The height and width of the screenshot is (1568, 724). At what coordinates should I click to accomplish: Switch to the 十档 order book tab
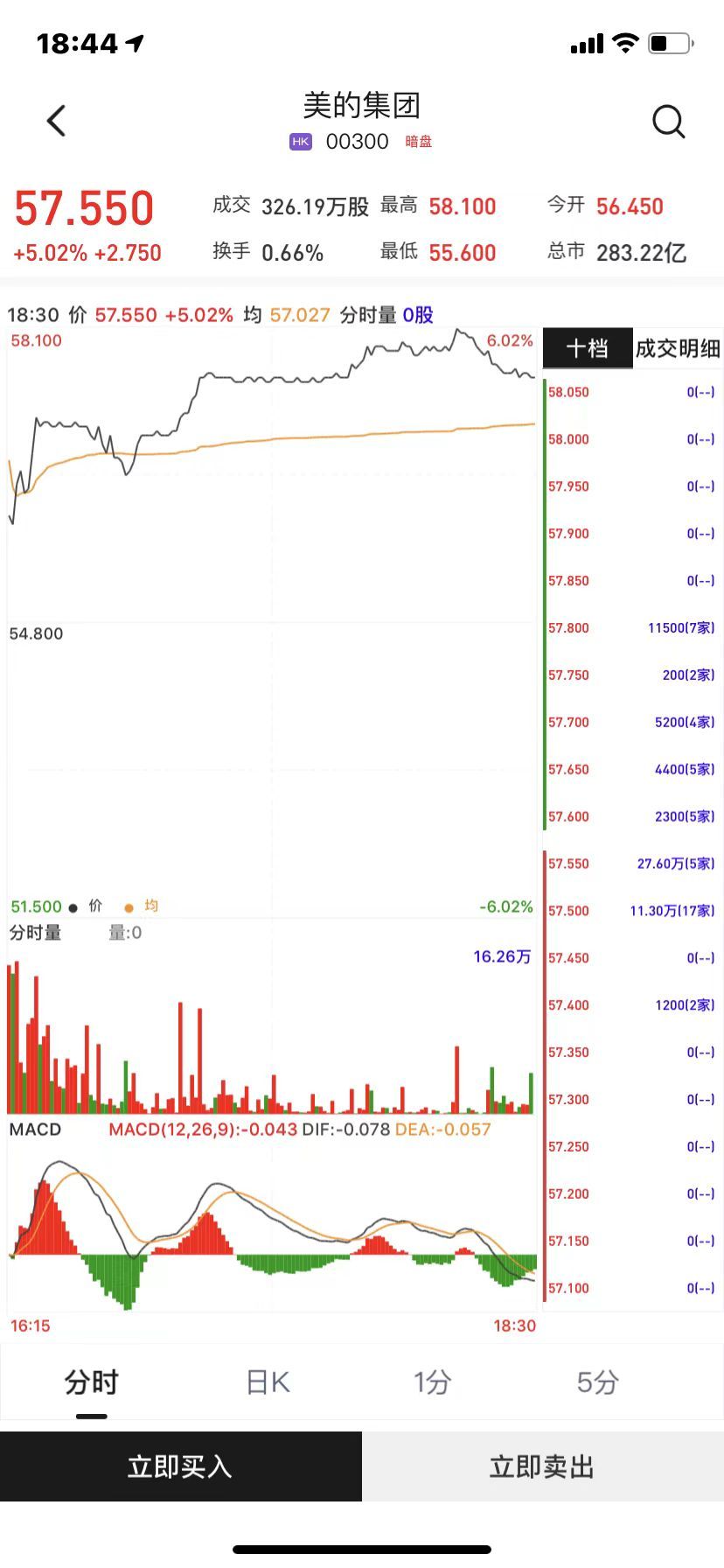[587, 348]
